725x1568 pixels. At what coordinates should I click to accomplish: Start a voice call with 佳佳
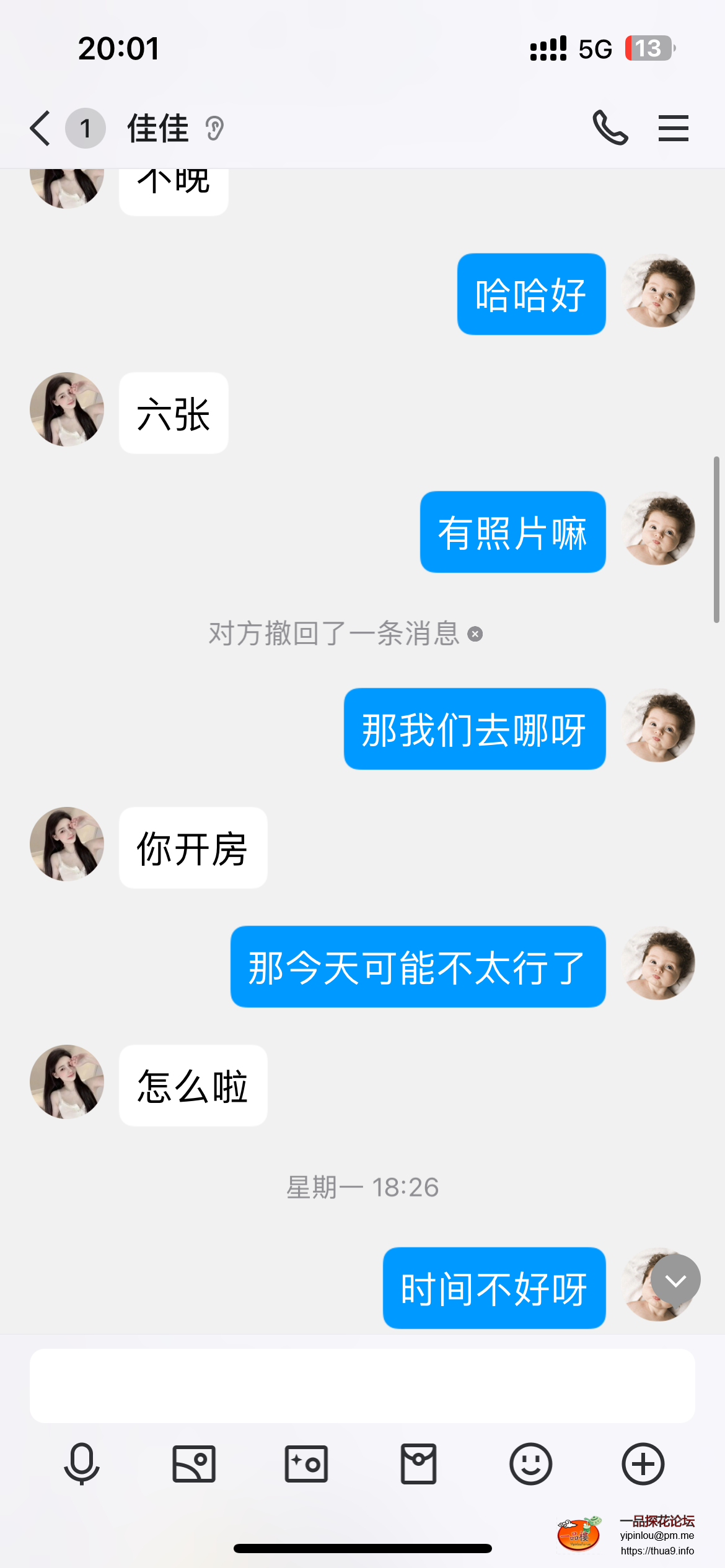click(610, 128)
